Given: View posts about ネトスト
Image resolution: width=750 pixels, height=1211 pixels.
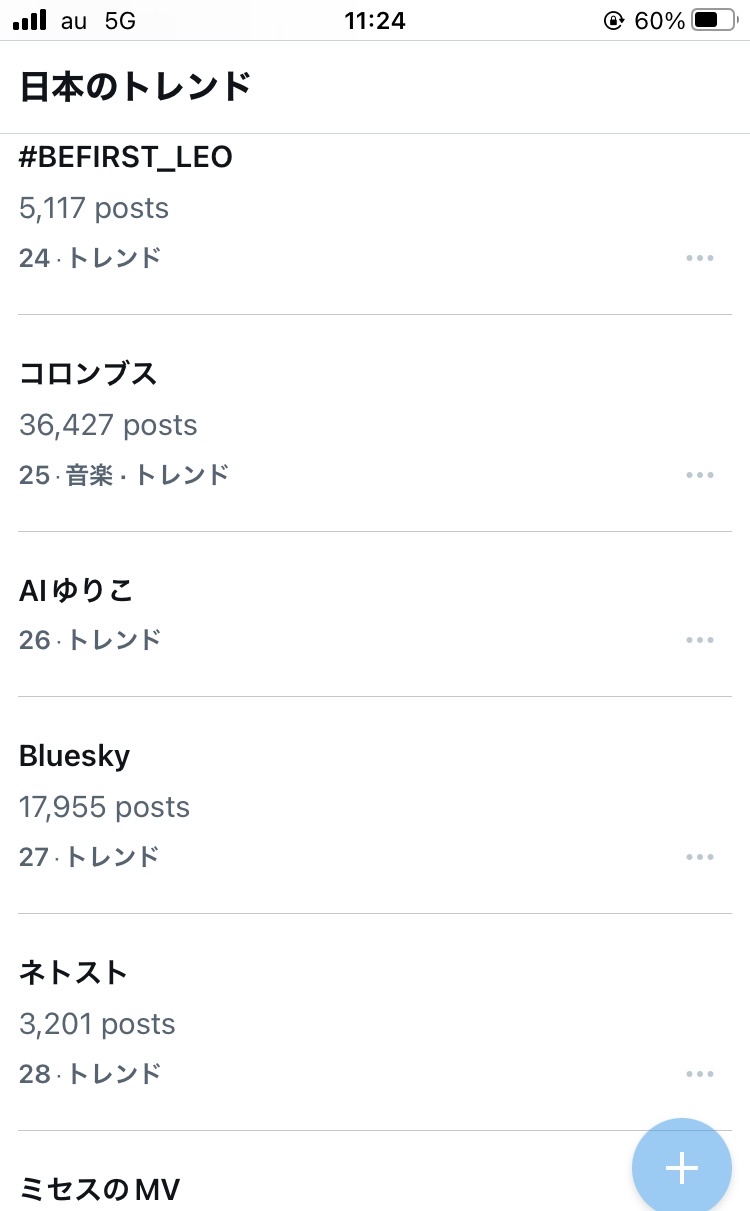Looking at the screenshot, I should click(74, 972).
